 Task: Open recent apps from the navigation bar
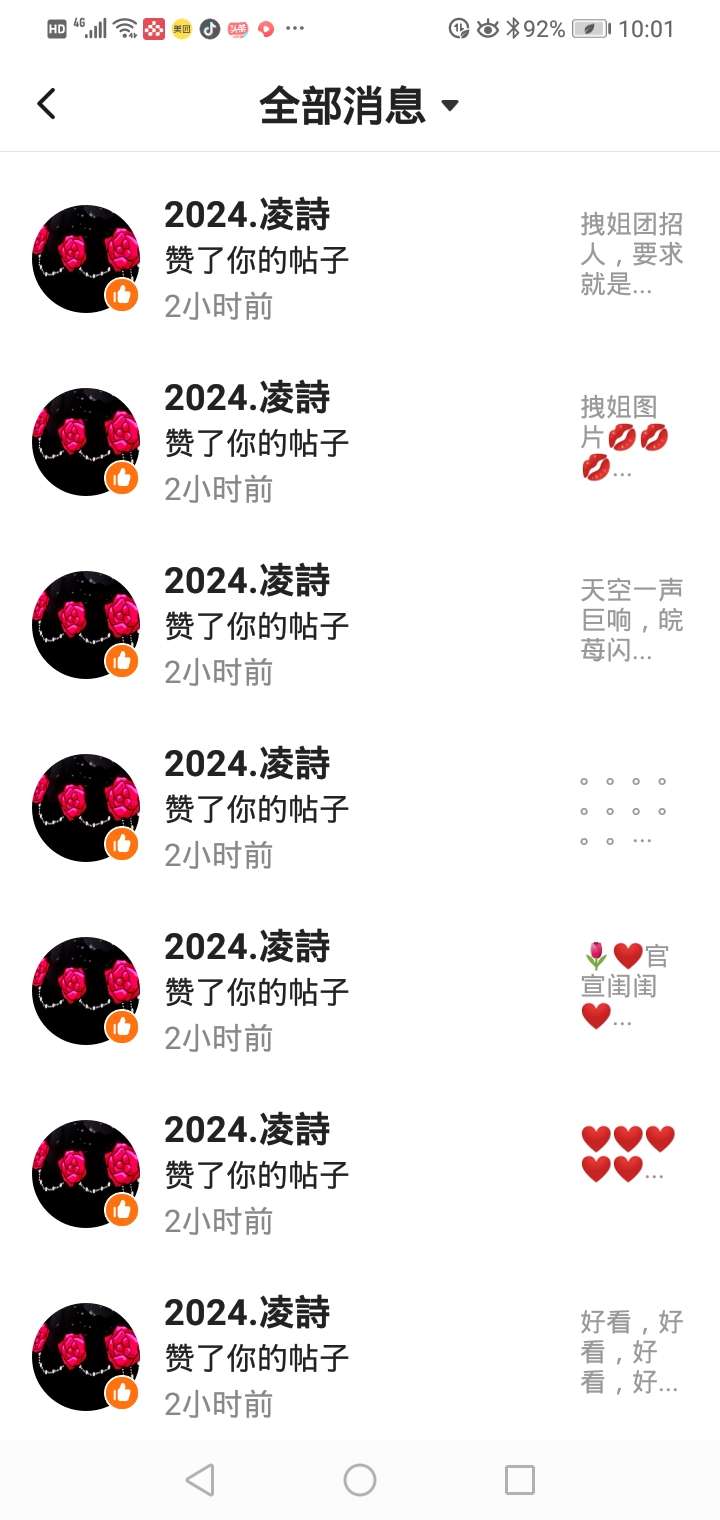coord(520,1479)
